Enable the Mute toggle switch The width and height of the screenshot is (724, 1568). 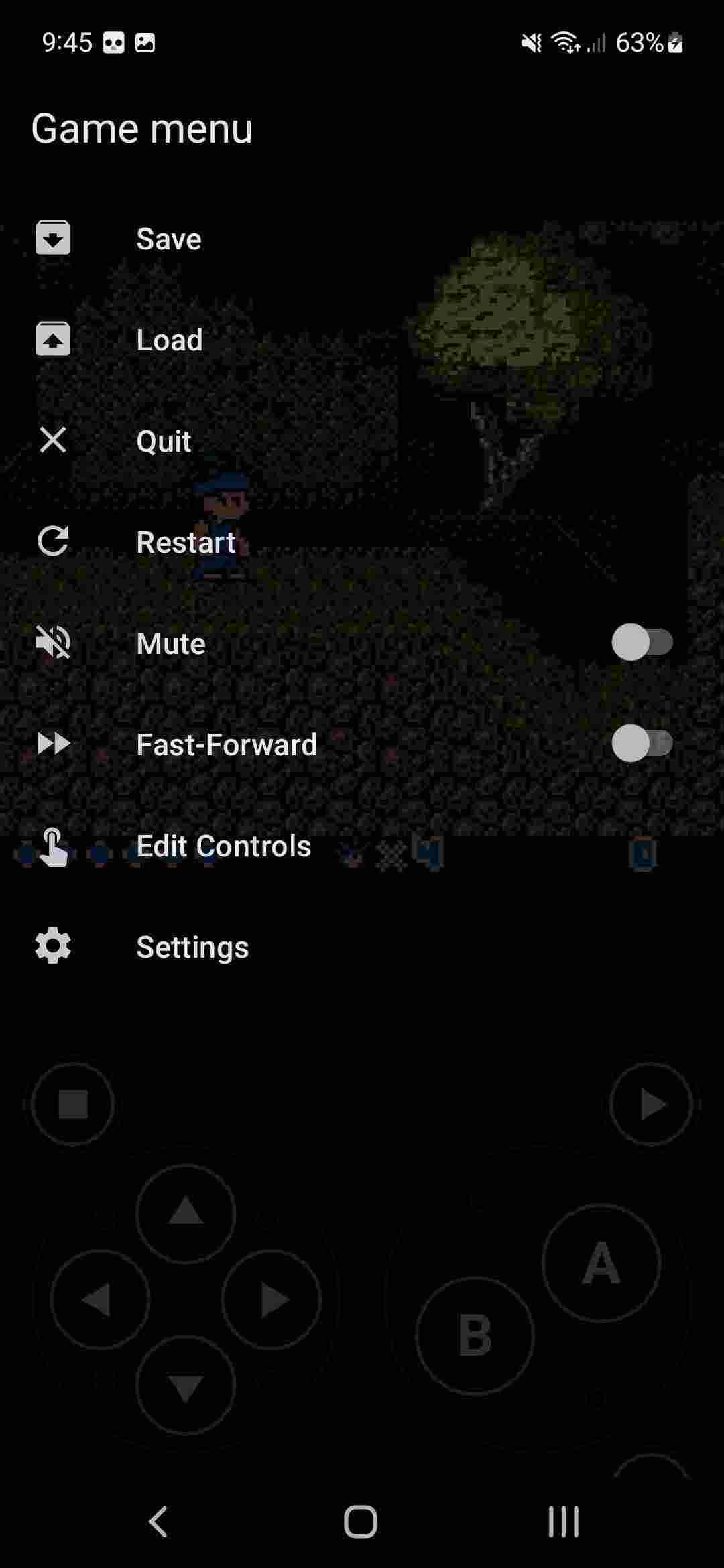click(x=642, y=643)
